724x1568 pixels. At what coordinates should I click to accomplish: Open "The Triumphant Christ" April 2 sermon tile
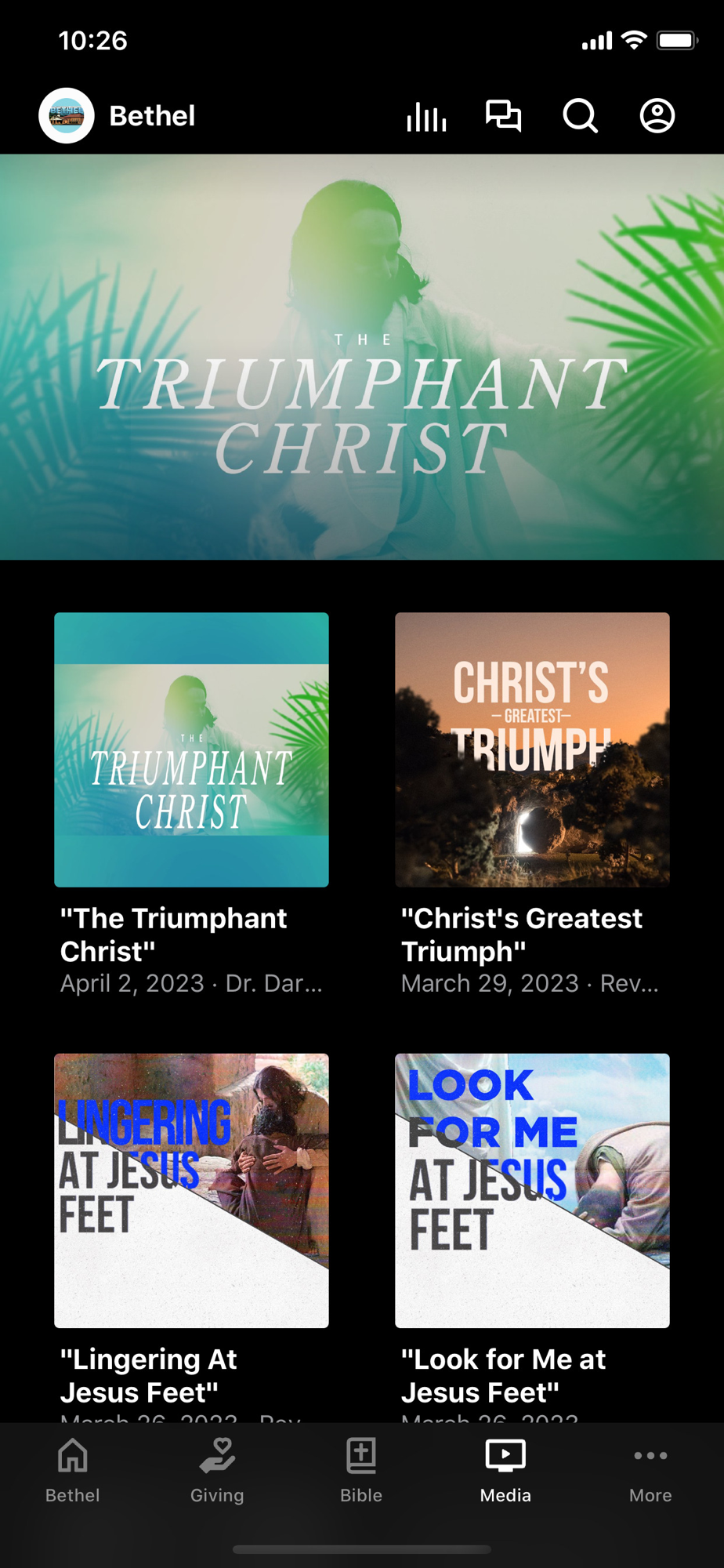191,750
